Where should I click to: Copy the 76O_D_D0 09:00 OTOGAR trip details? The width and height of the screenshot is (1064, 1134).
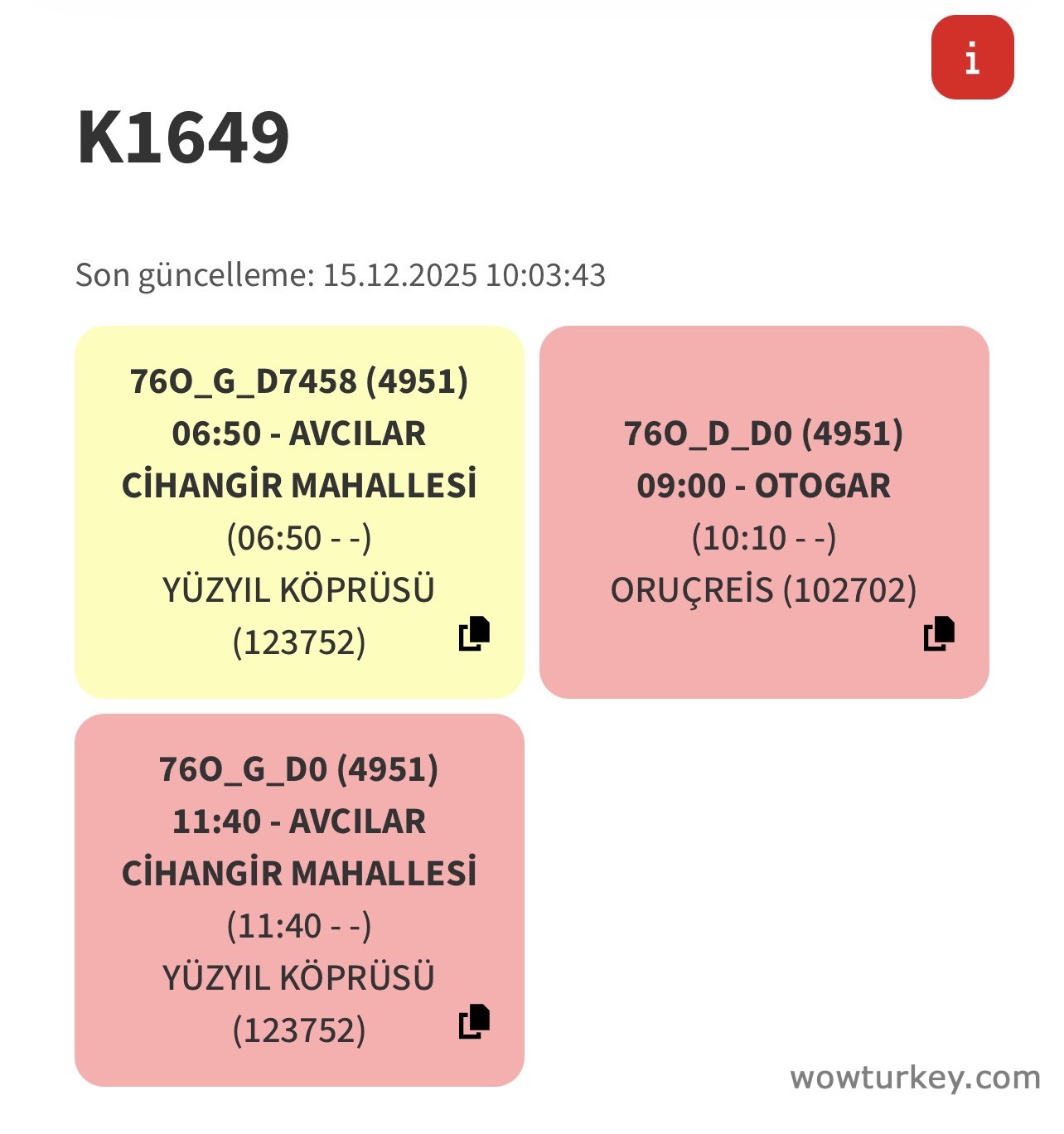[939, 633]
